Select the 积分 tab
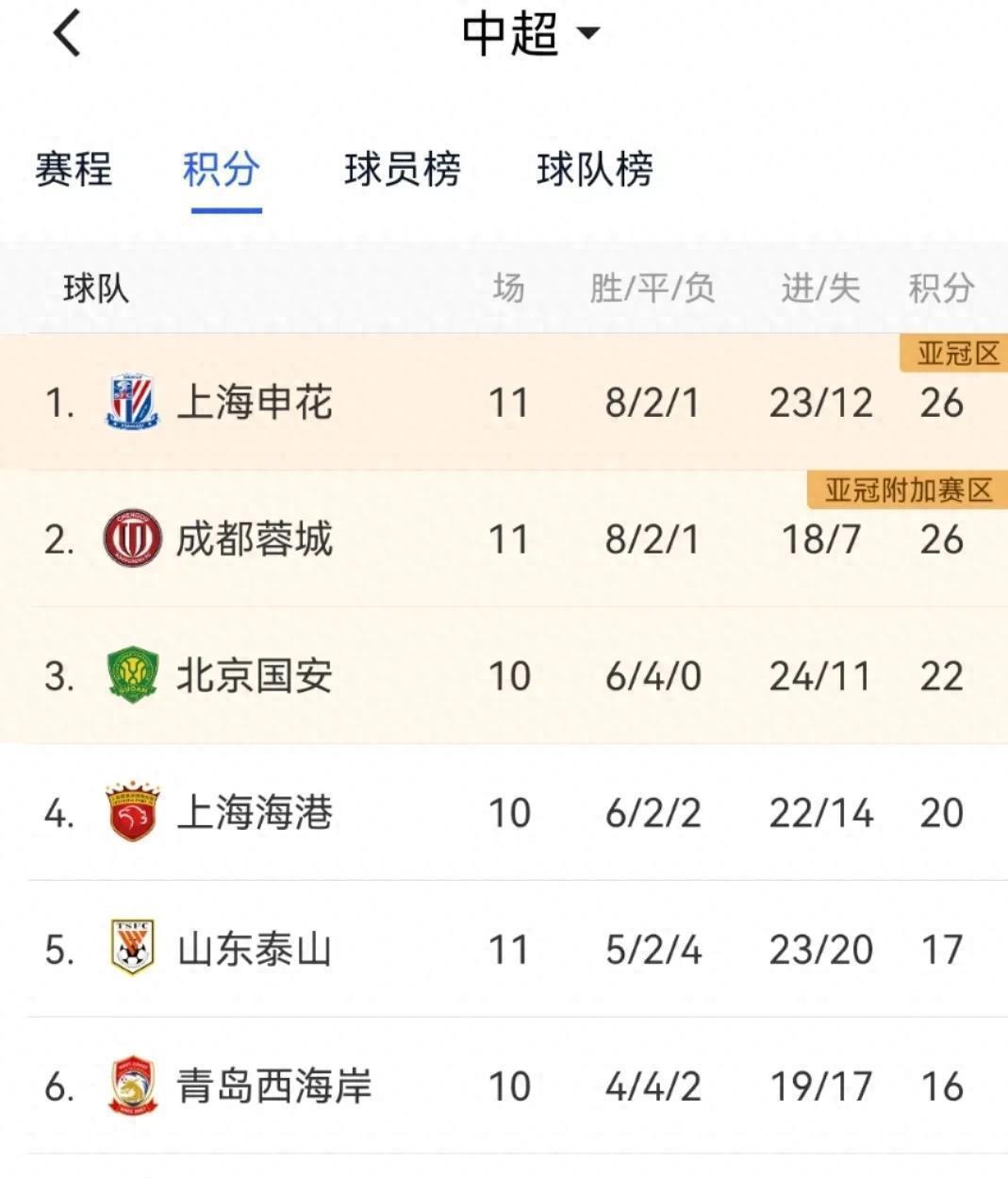This screenshot has width=1008, height=1178. pyautogui.click(x=222, y=170)
